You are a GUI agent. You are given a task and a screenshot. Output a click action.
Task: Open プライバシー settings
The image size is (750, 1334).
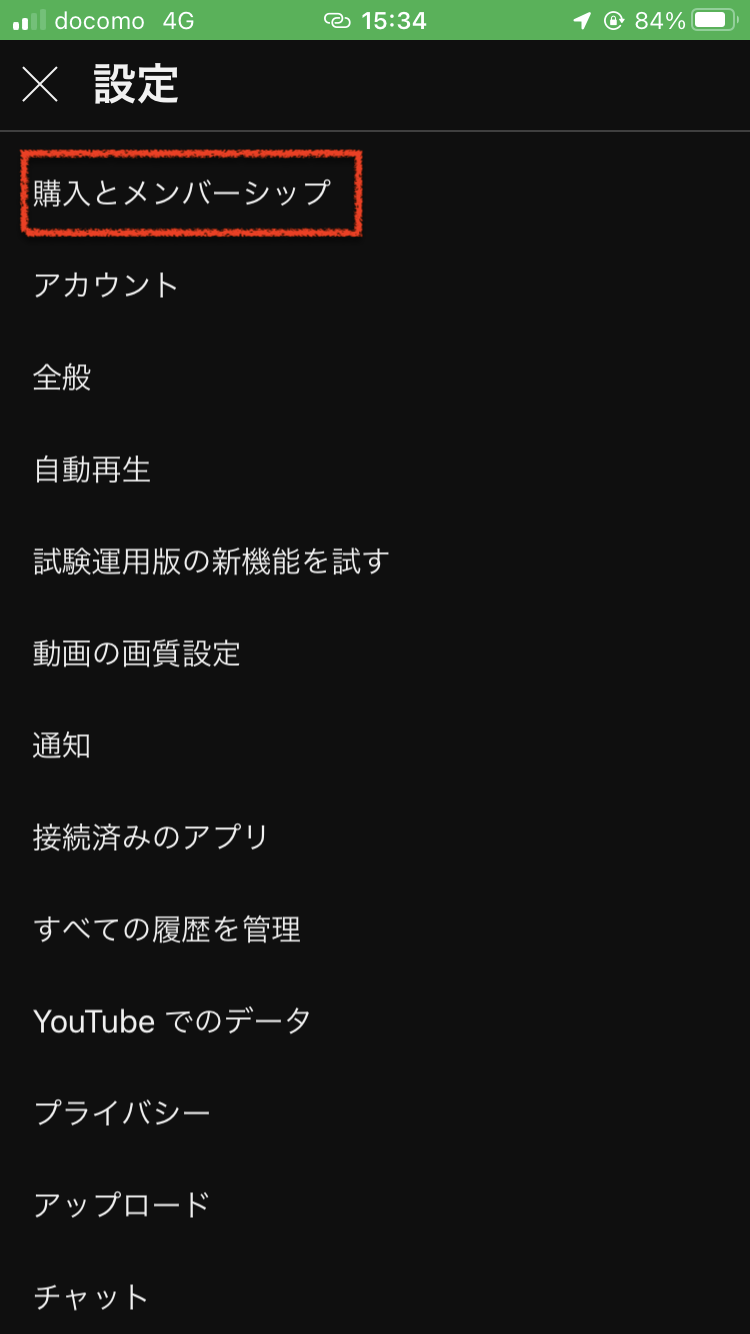pos(122,1113)
